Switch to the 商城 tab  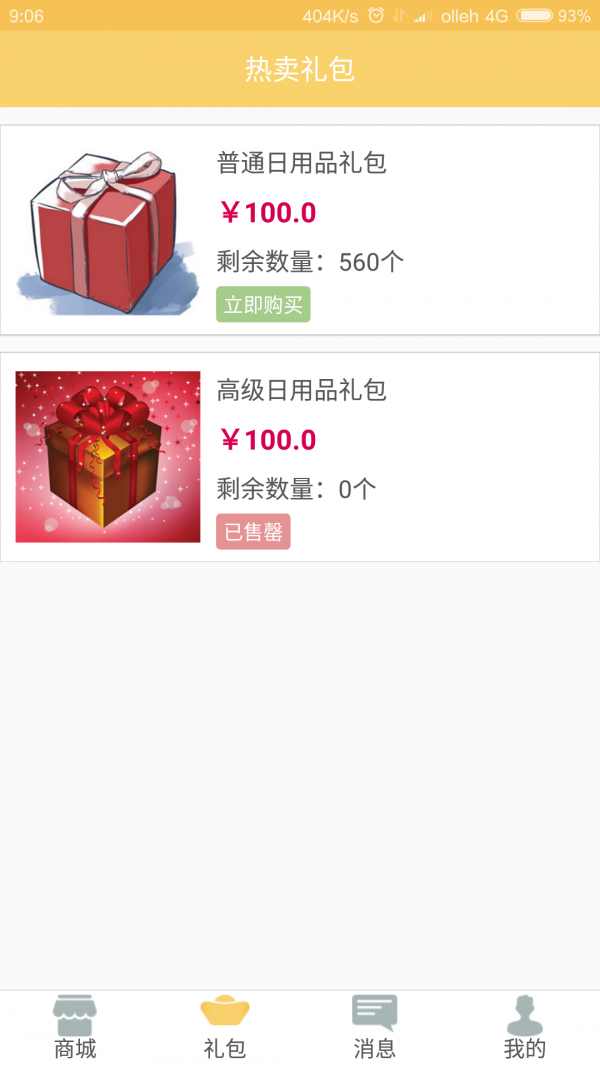coord(75,1028)
